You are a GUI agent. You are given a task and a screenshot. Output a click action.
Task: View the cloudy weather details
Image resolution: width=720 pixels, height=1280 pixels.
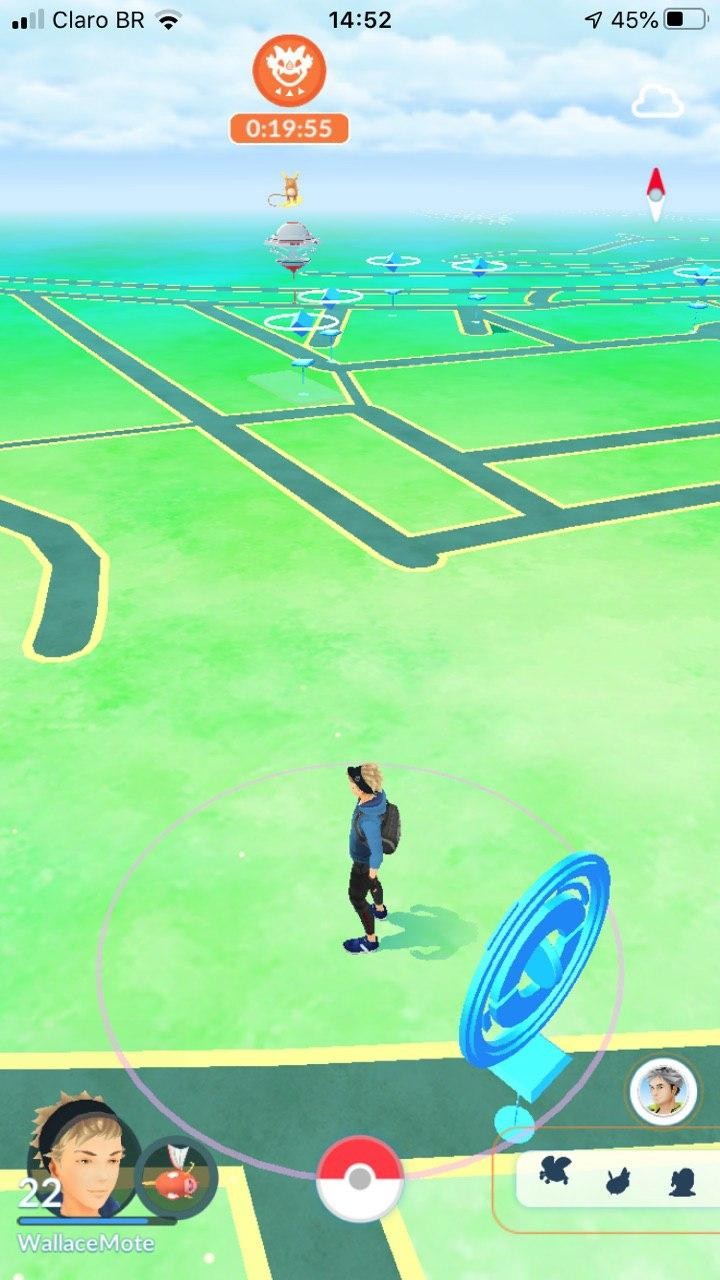pos(657,102)
